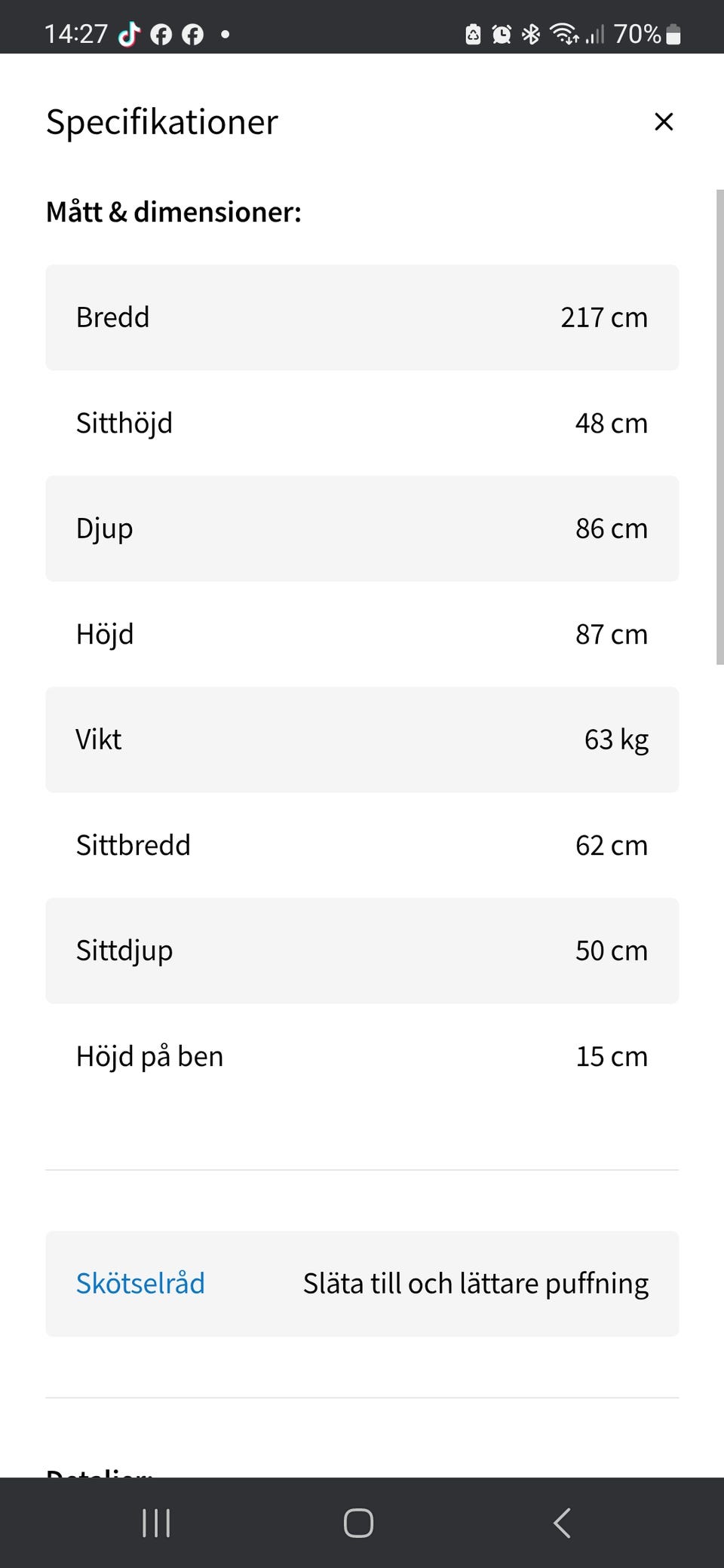724x1568 pixels.
Task: Close the Specifikationer panel
Action: (664, 121)
